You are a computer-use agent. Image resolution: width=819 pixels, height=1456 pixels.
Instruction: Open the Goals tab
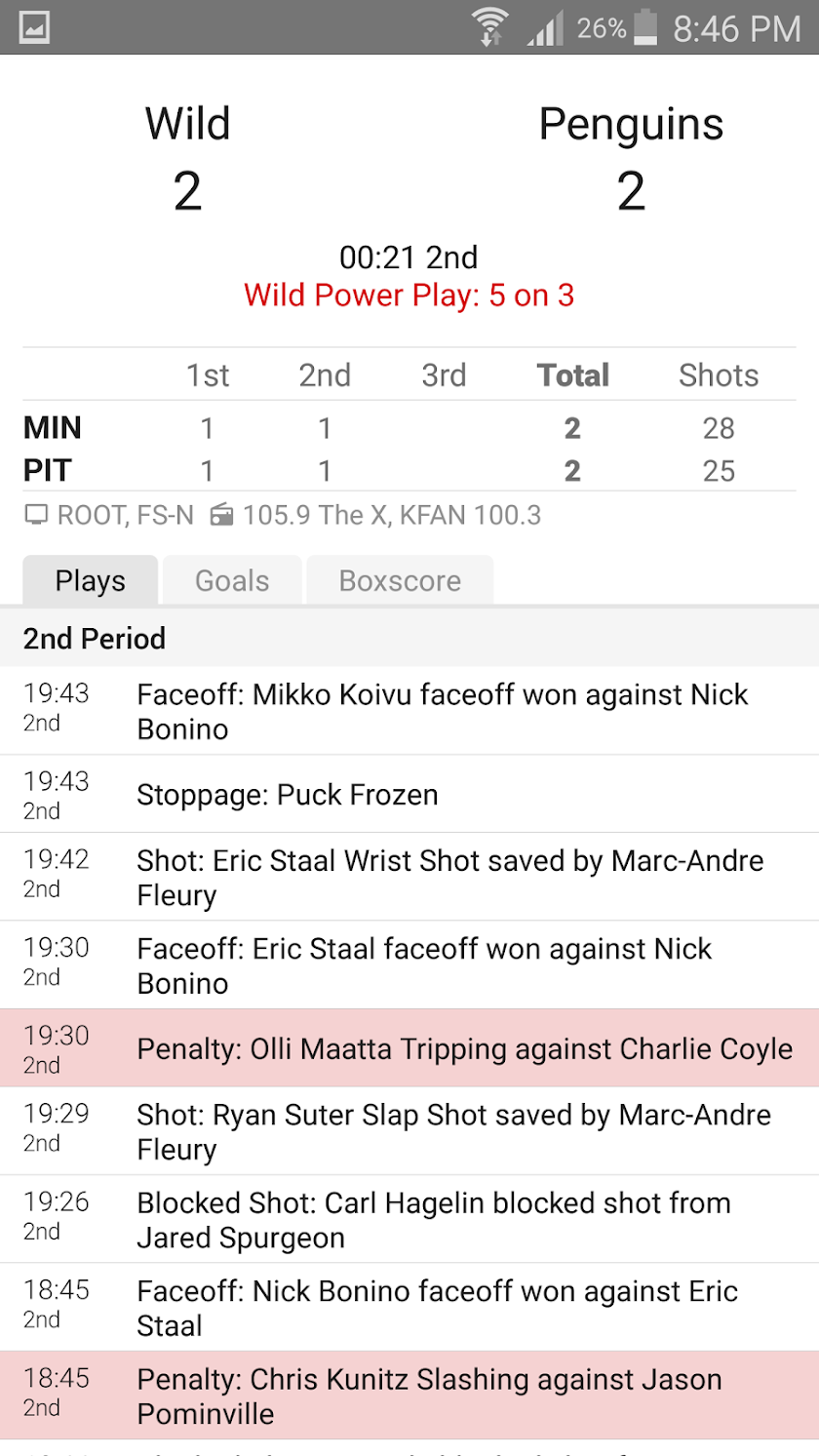[x=232, y=581]
